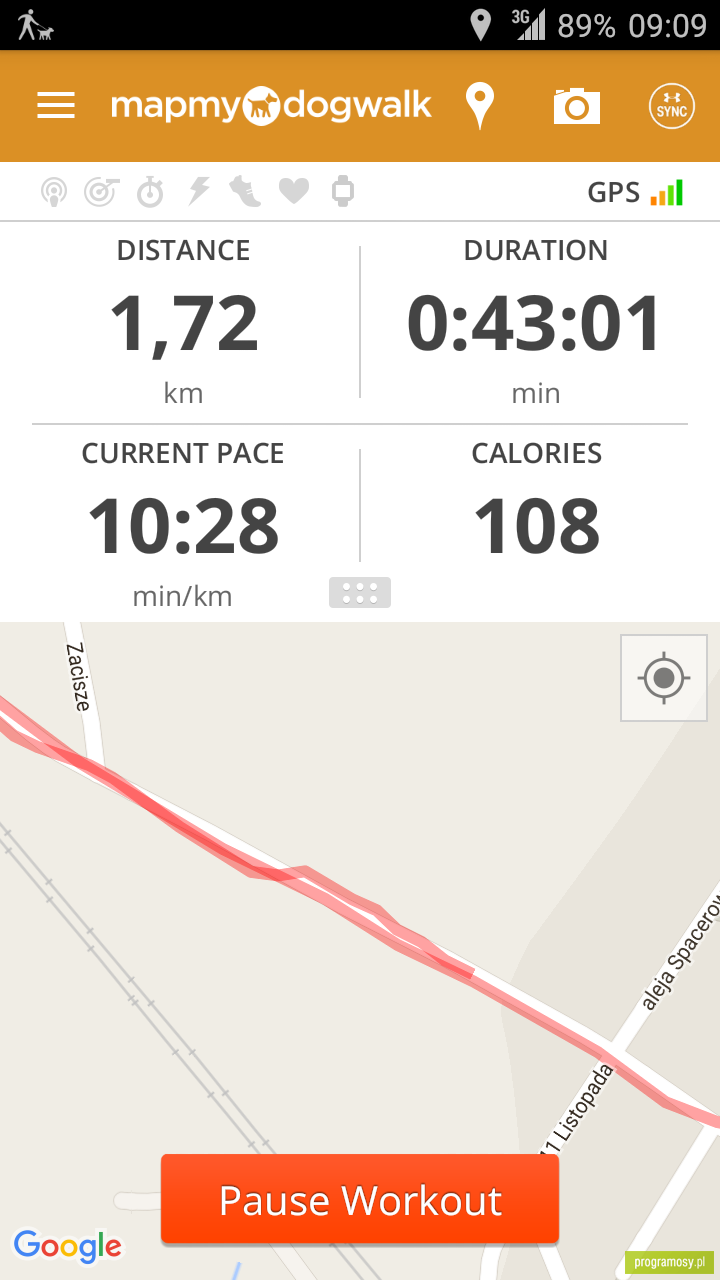Image resolution: width=720 pixels, height=1280 pixels.
Task: Tap the stats grid handle under Current Pace
Action: click(x=360, y=592)
